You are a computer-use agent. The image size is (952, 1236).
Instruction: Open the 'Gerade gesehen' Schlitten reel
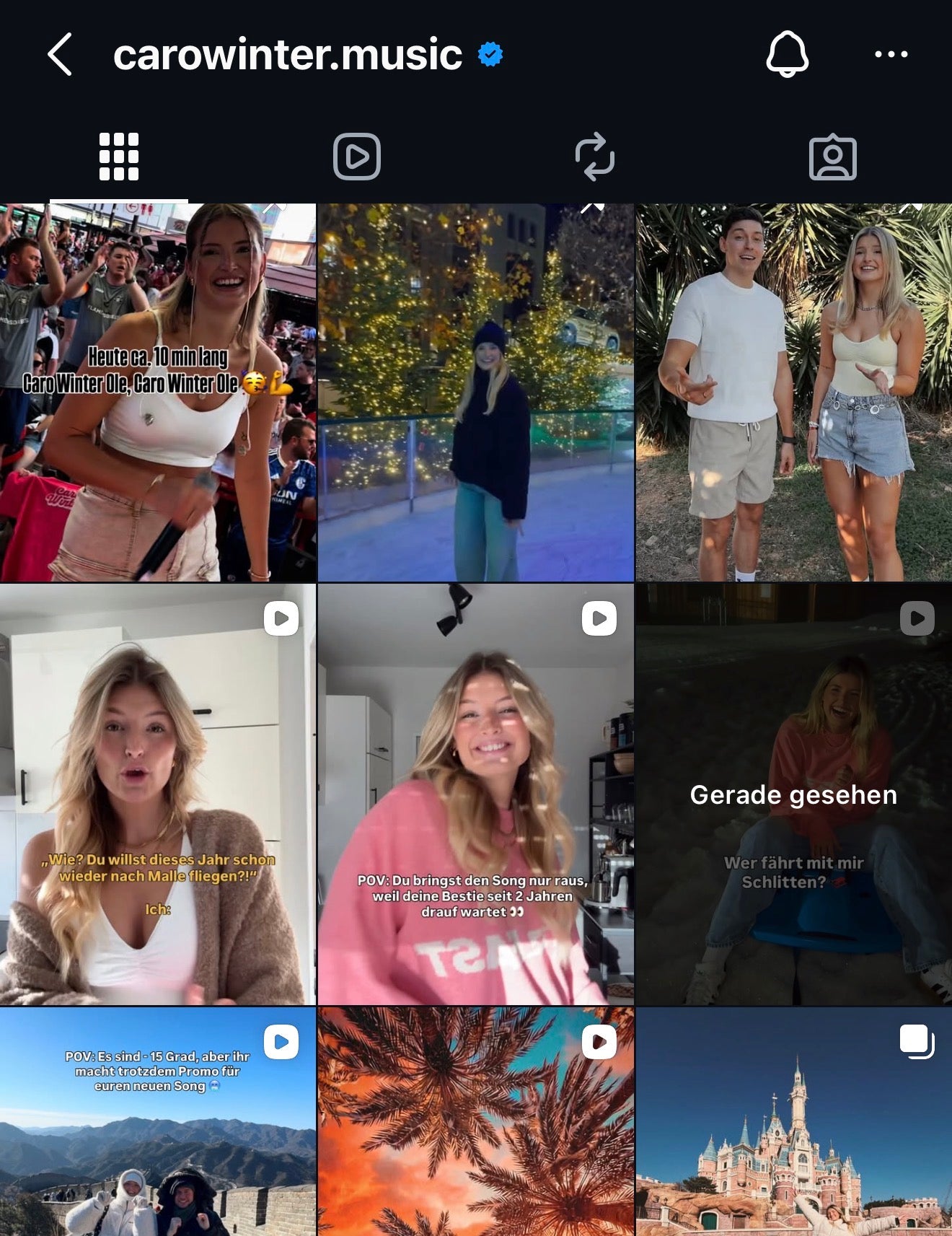tap(793, 794)
